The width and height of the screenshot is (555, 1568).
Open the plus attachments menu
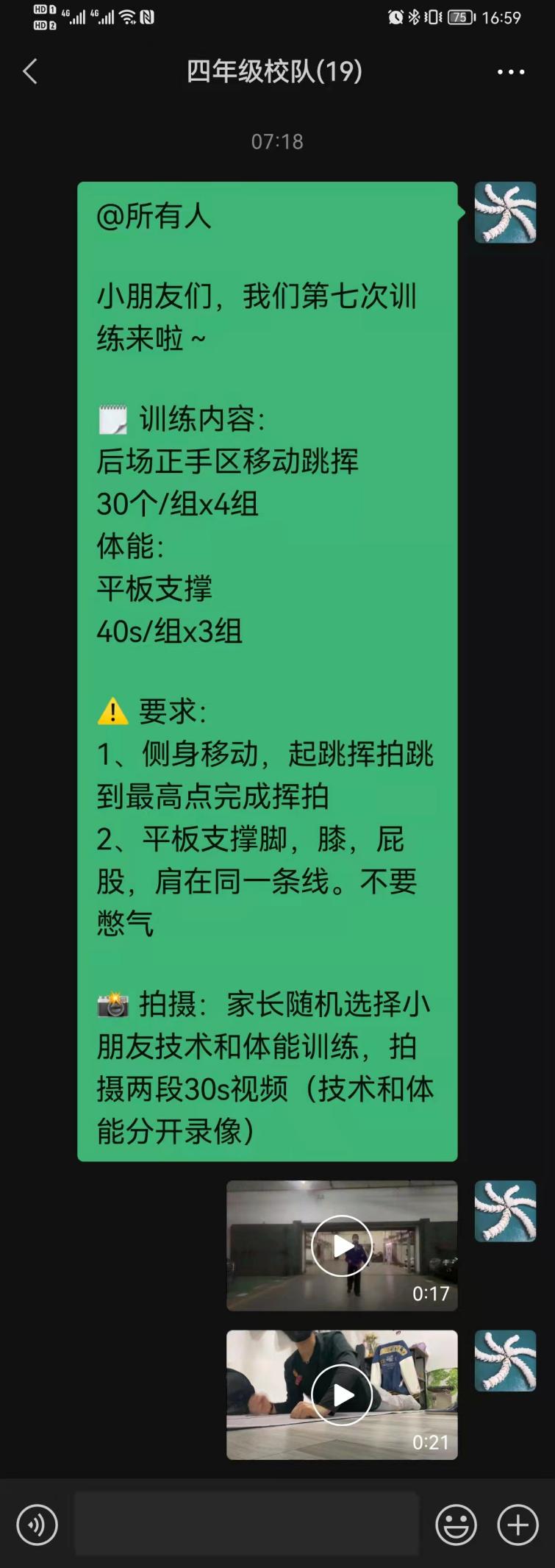(518, 1525)
